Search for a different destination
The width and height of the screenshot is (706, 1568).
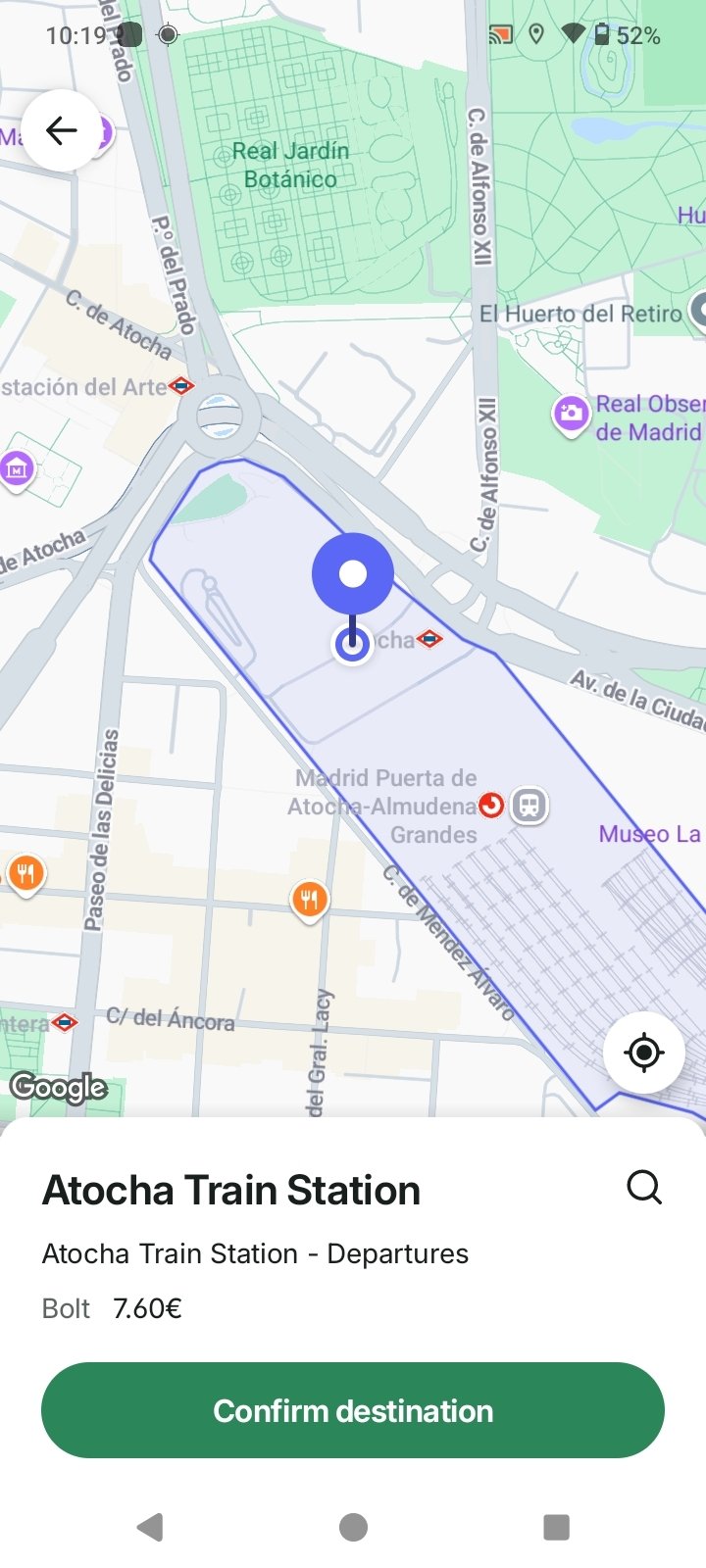click(x=644, y=1188)
